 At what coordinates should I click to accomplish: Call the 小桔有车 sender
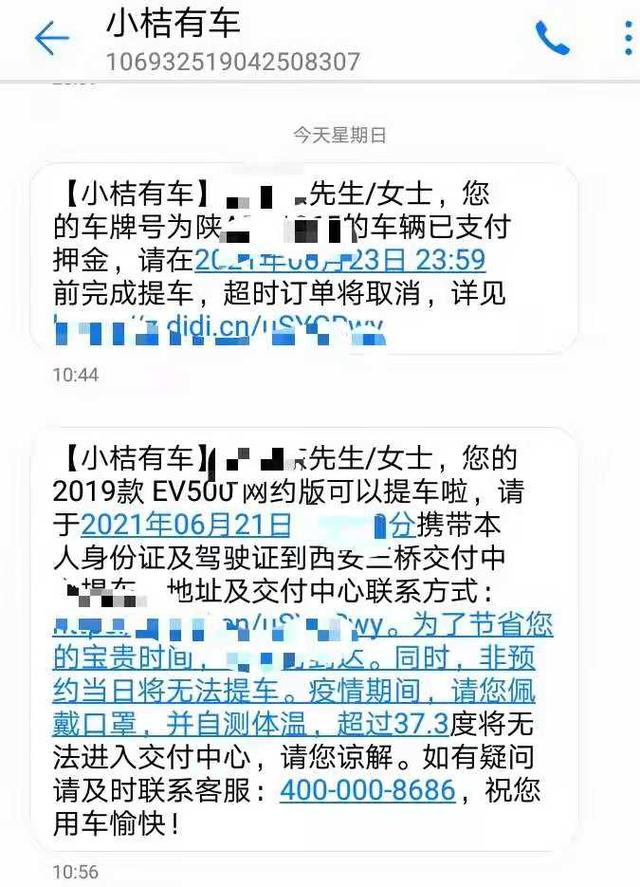pyautogui.click(x=553, y=38)
